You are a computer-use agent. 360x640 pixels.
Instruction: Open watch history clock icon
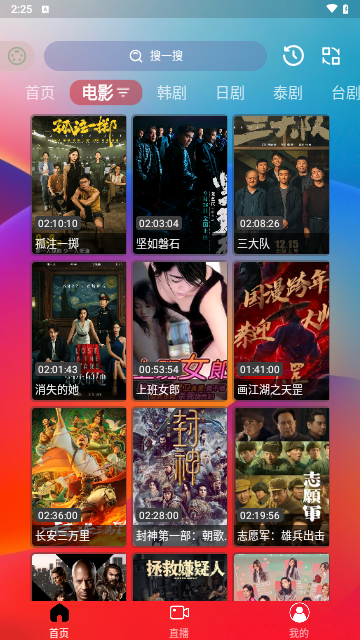293,56
